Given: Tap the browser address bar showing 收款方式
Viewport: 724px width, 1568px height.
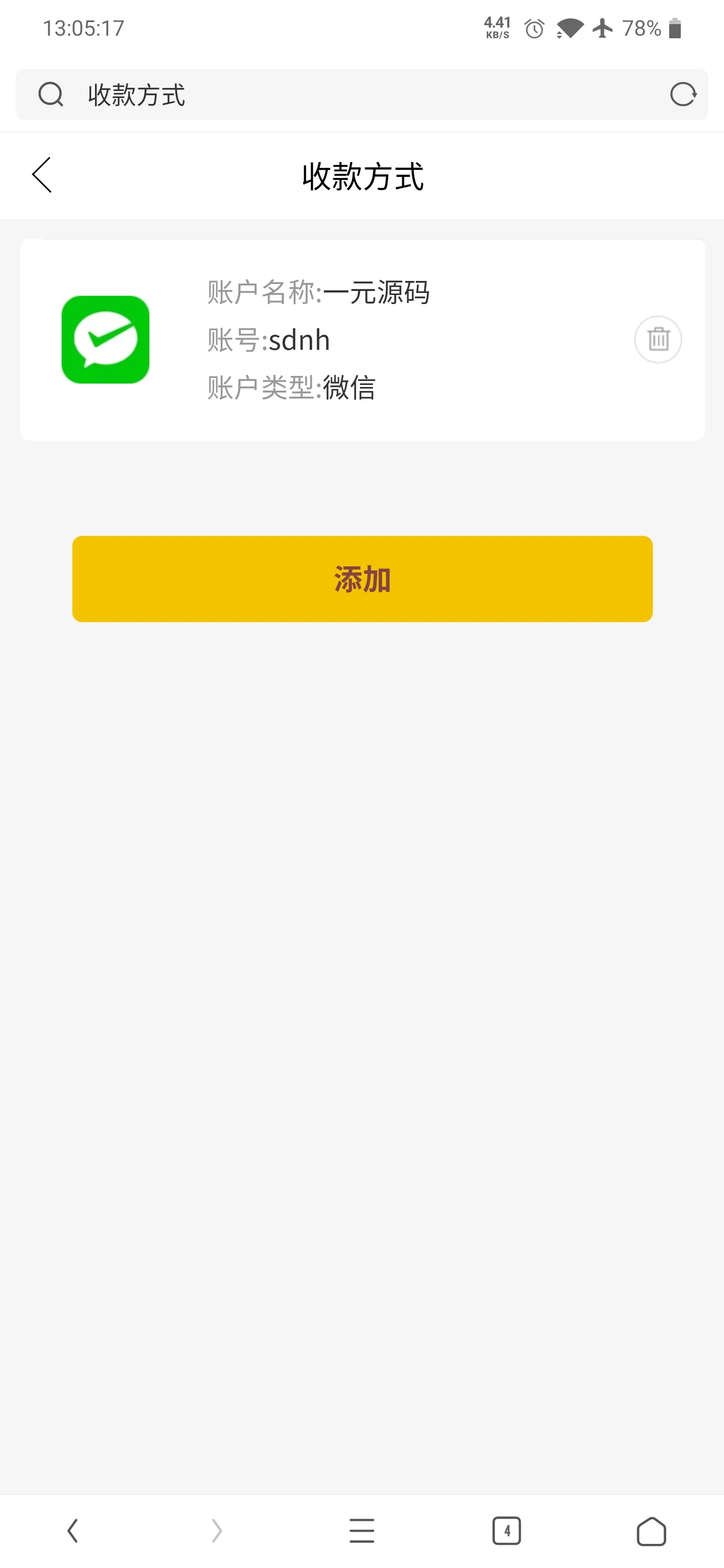Looking at the screenshot, I should pyautogui.click(x=361, y=94).
